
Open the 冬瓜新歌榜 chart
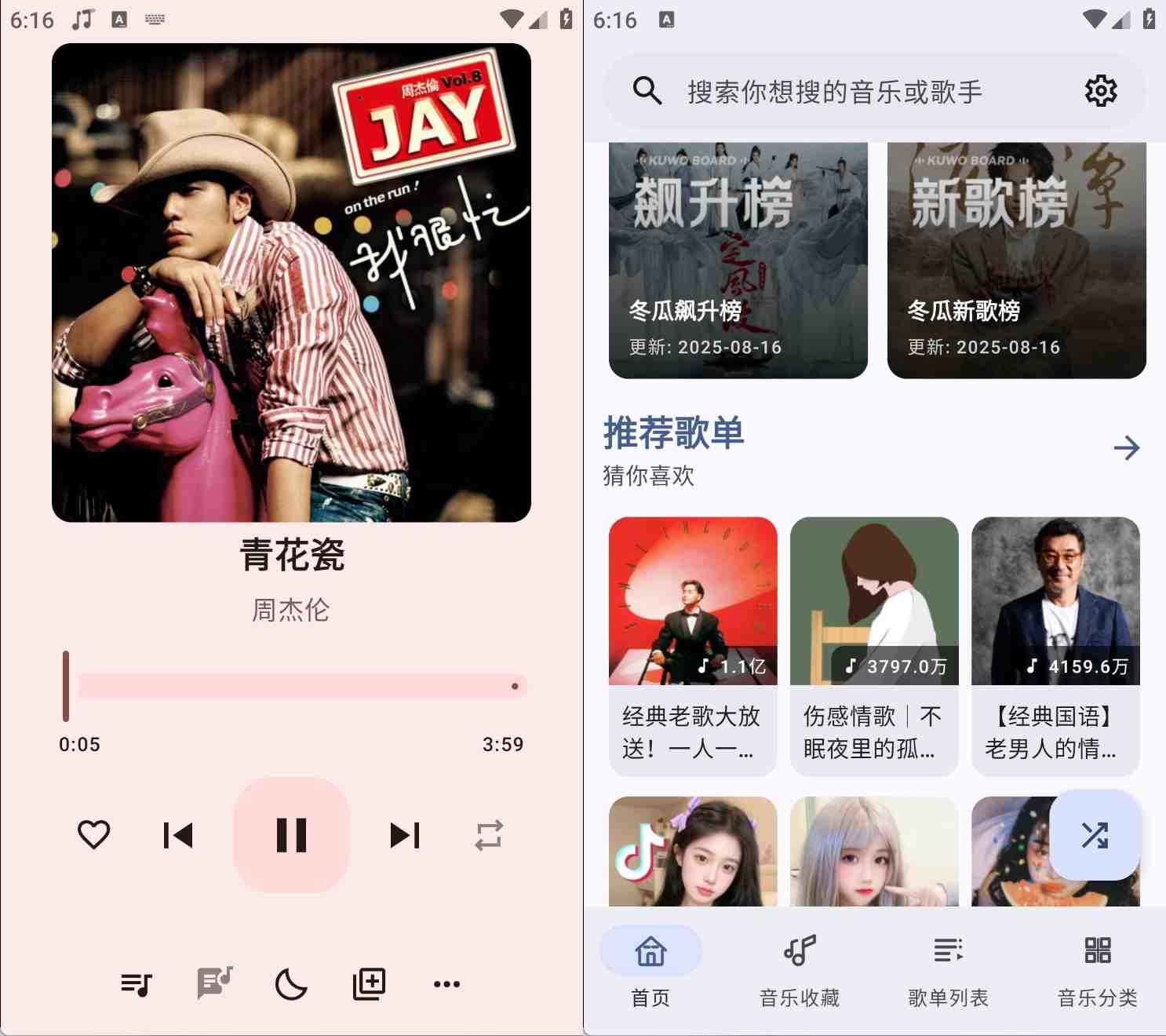[x=1016, y=261]
